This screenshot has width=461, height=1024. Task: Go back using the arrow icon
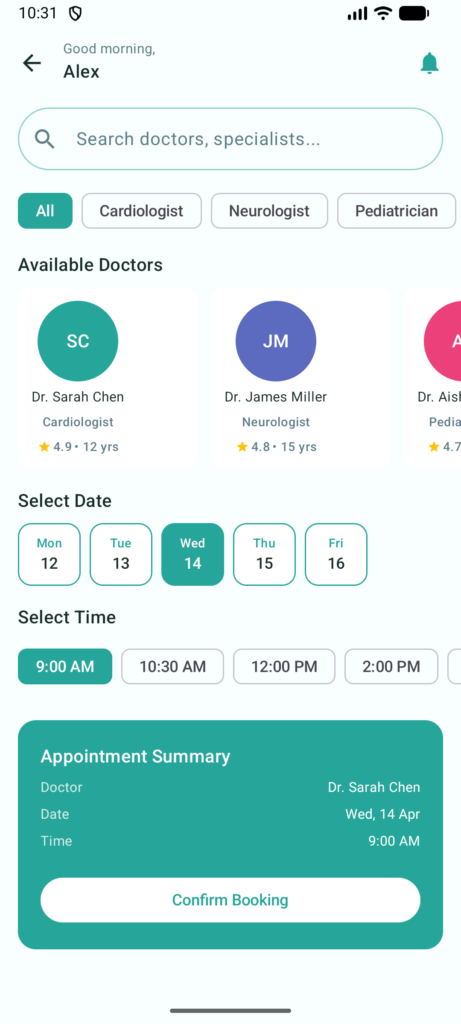[x=31, y=63]
